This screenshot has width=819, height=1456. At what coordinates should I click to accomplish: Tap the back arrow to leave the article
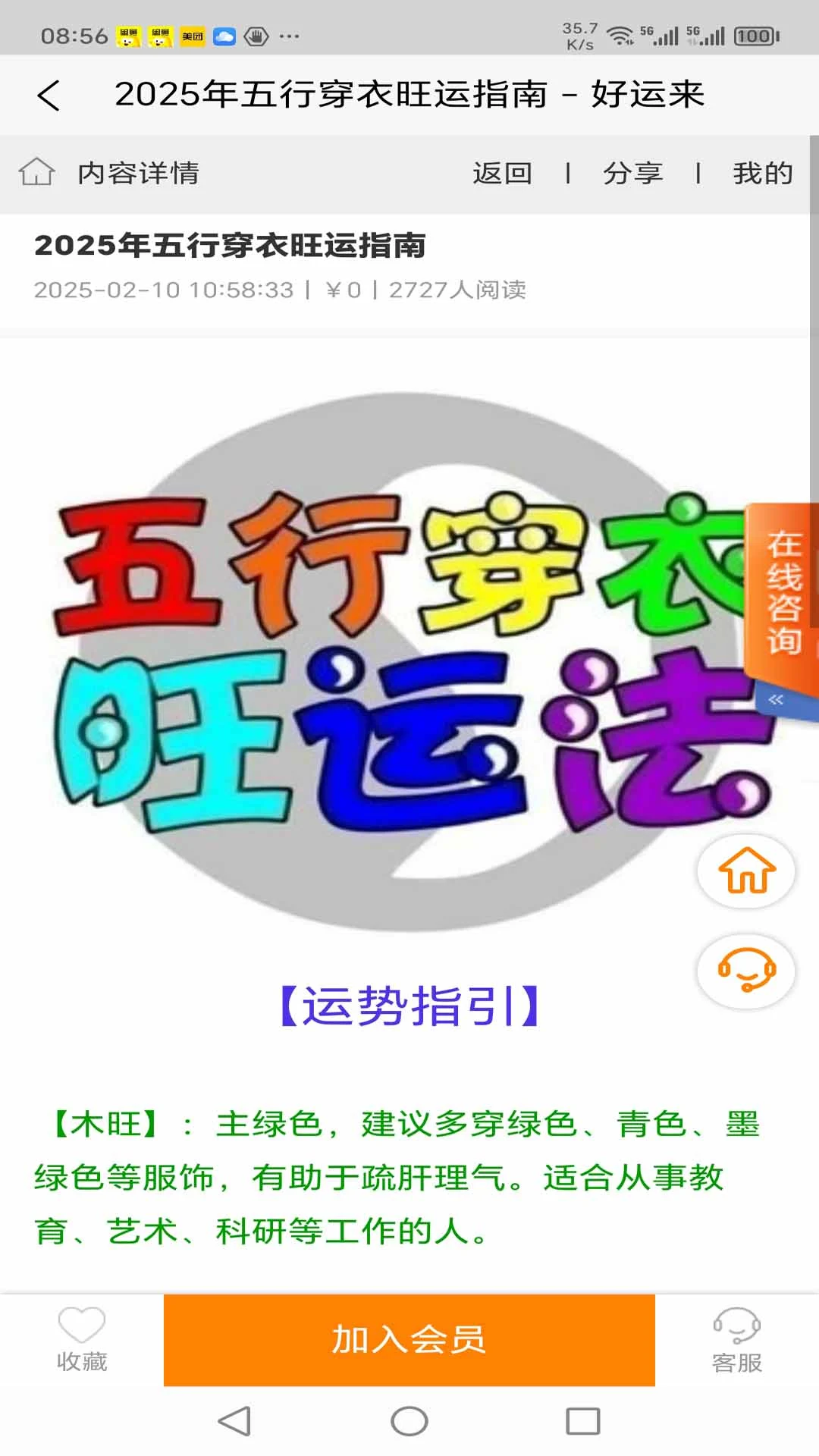tap(47, 96)
